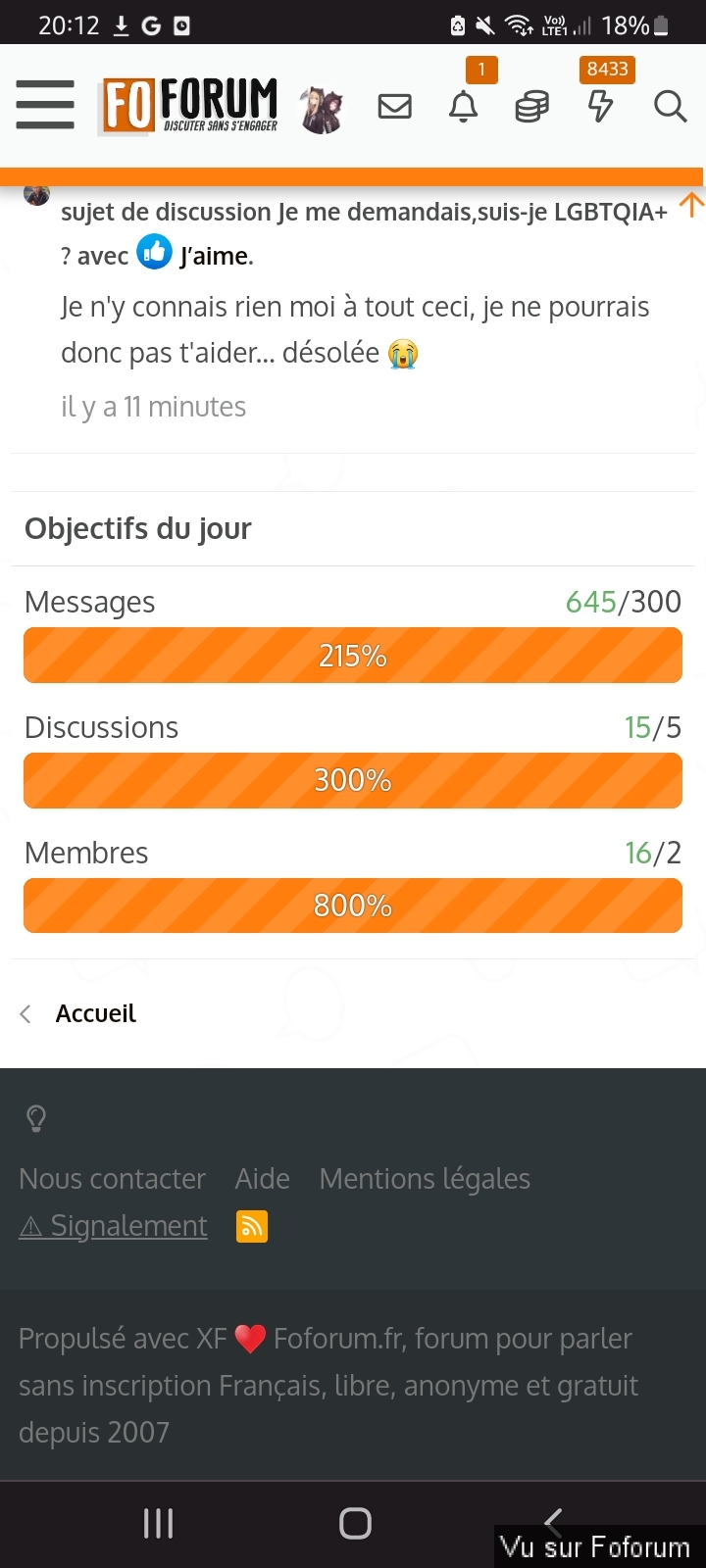Open the coins stack icon
Viewport: 706px width, 1568px height.
pos(531,106)
